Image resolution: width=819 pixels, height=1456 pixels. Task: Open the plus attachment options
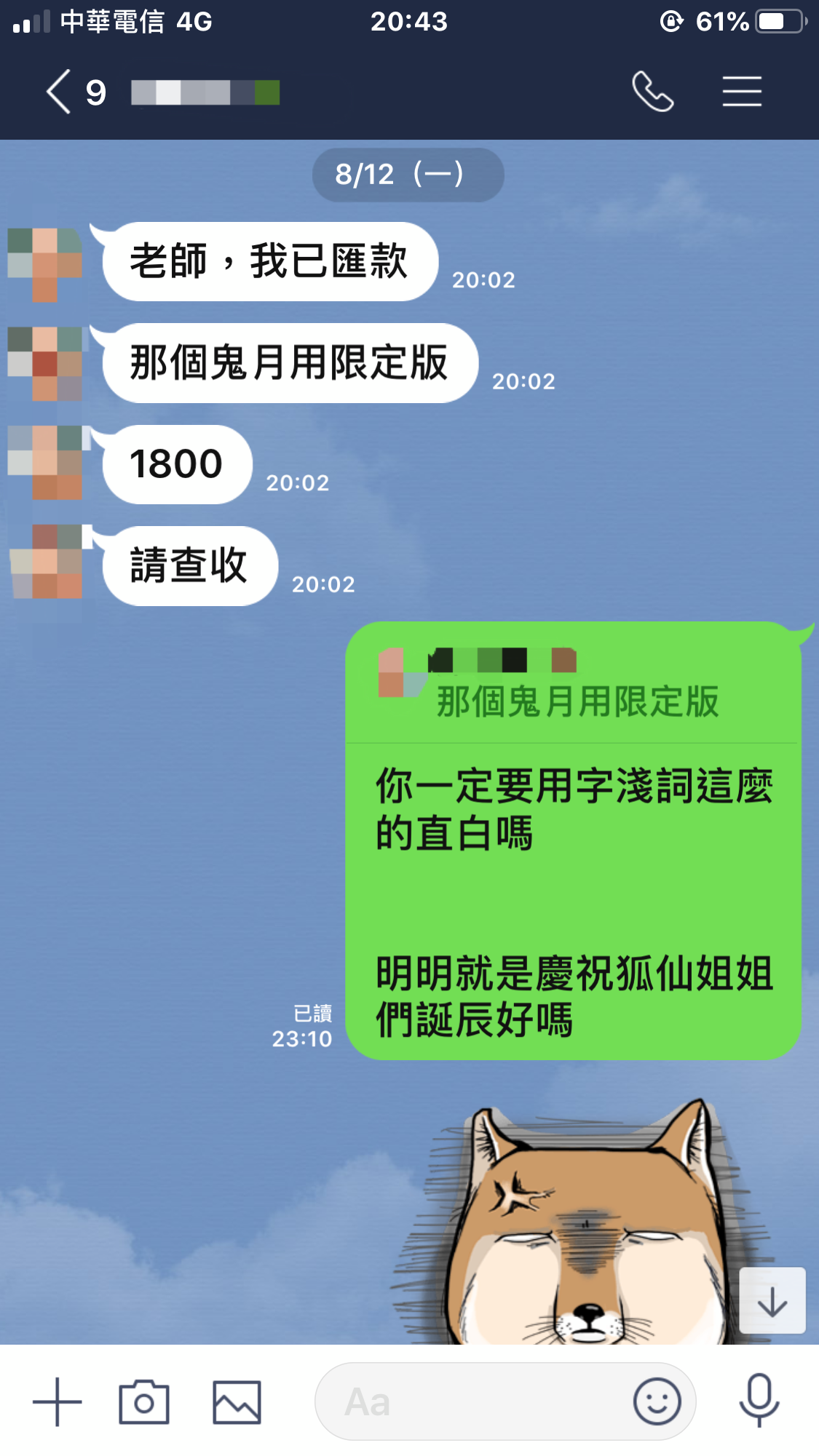tap(57, 1401)
